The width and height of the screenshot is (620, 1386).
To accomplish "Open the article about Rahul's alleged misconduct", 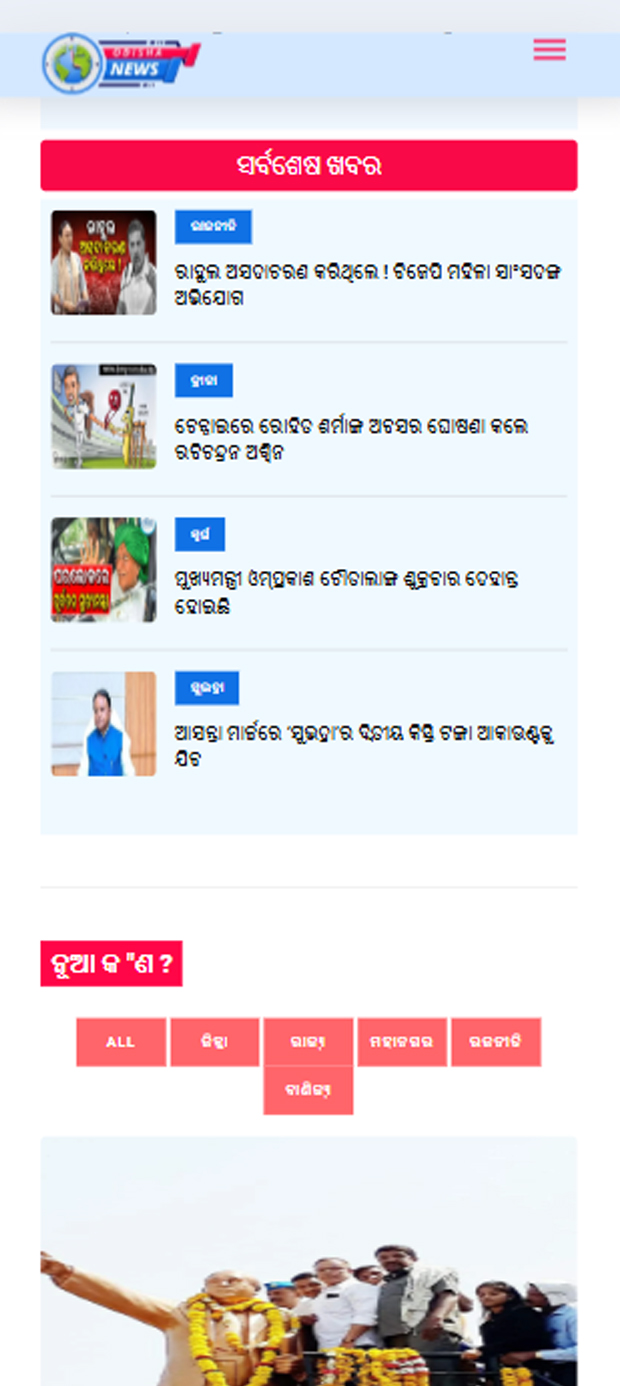I will point(368,285).
